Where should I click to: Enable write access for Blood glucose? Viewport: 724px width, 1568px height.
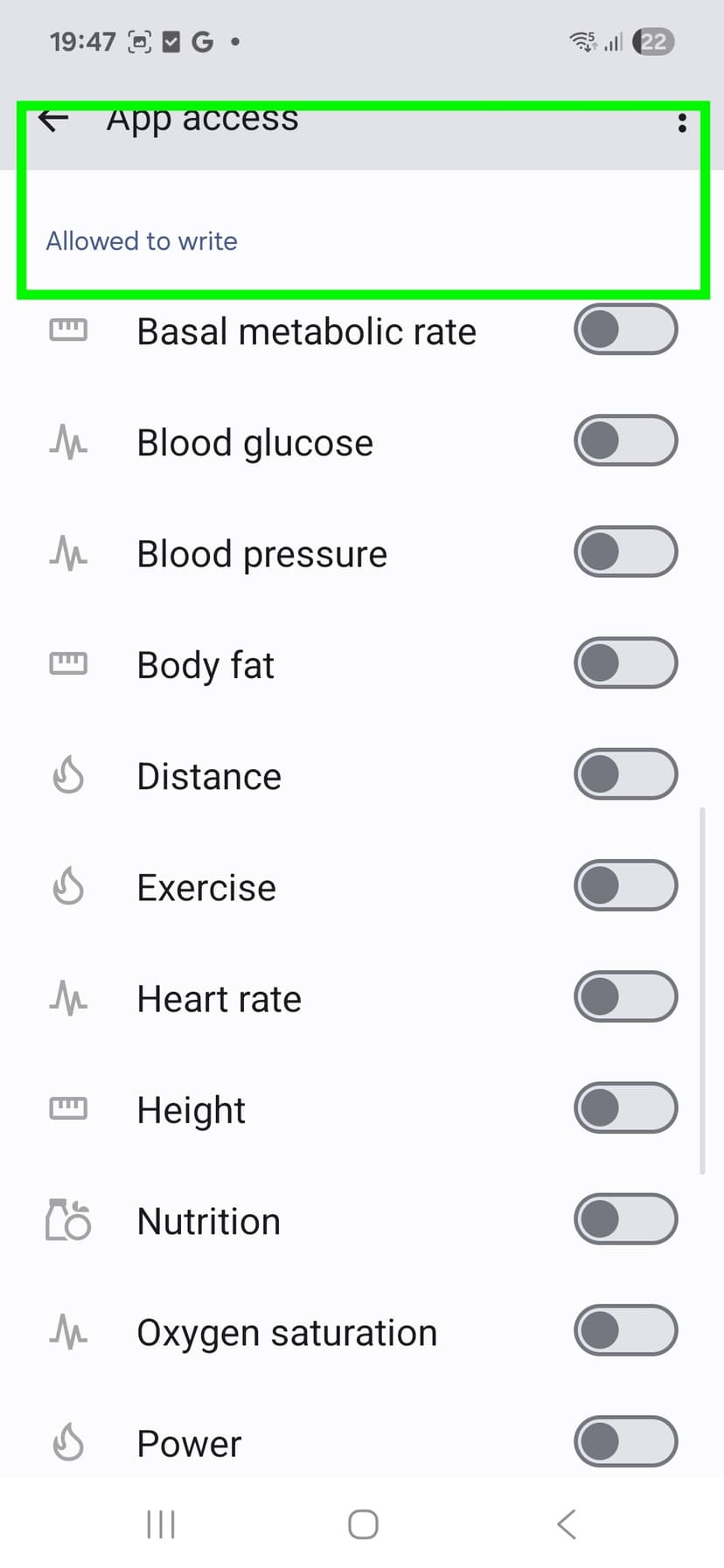[625, 441]
